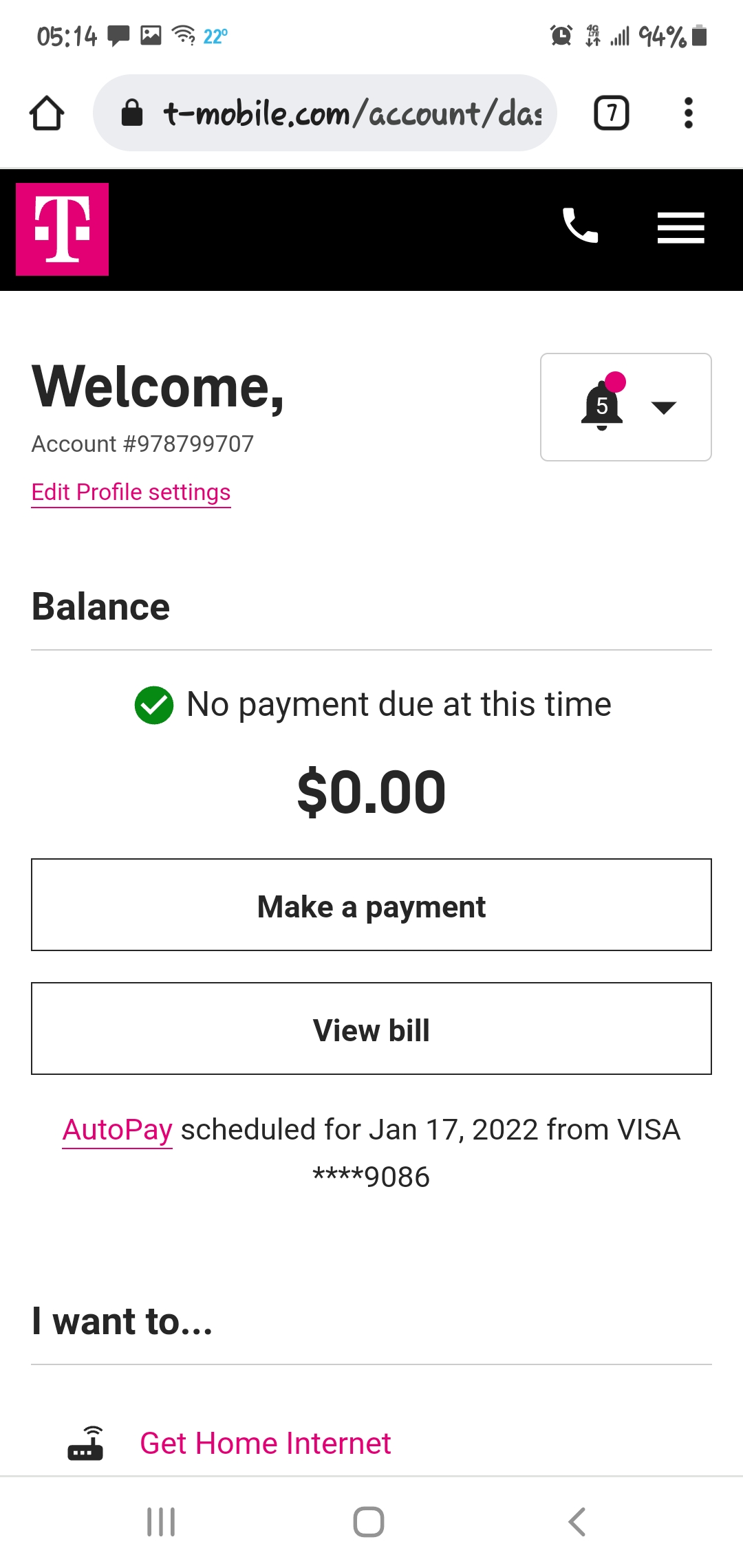Open the notification bell with 5 alerts
This screenshot has height=1568, width=743.
point(601,408)
